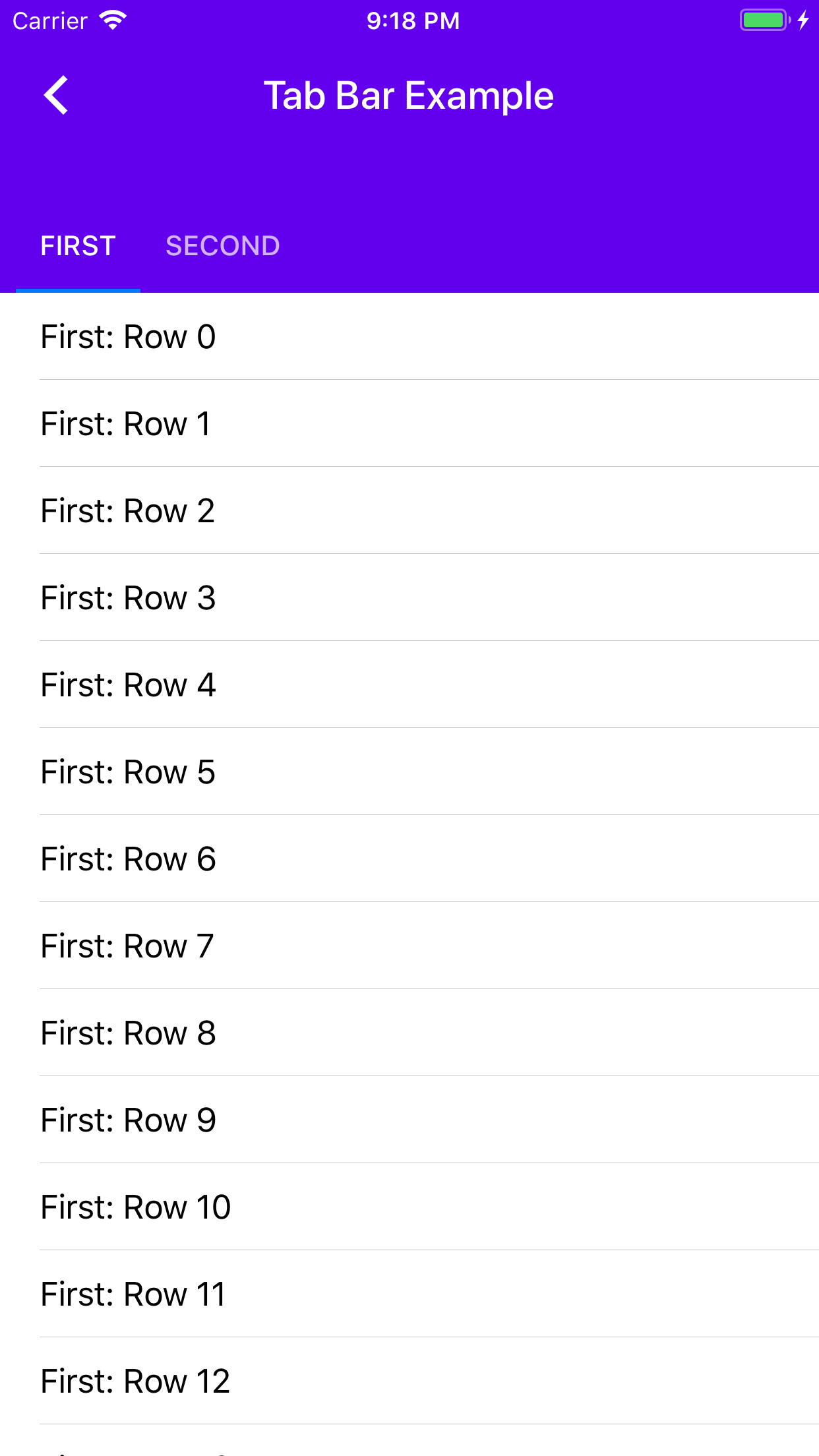Open First: Row 3

409,597
